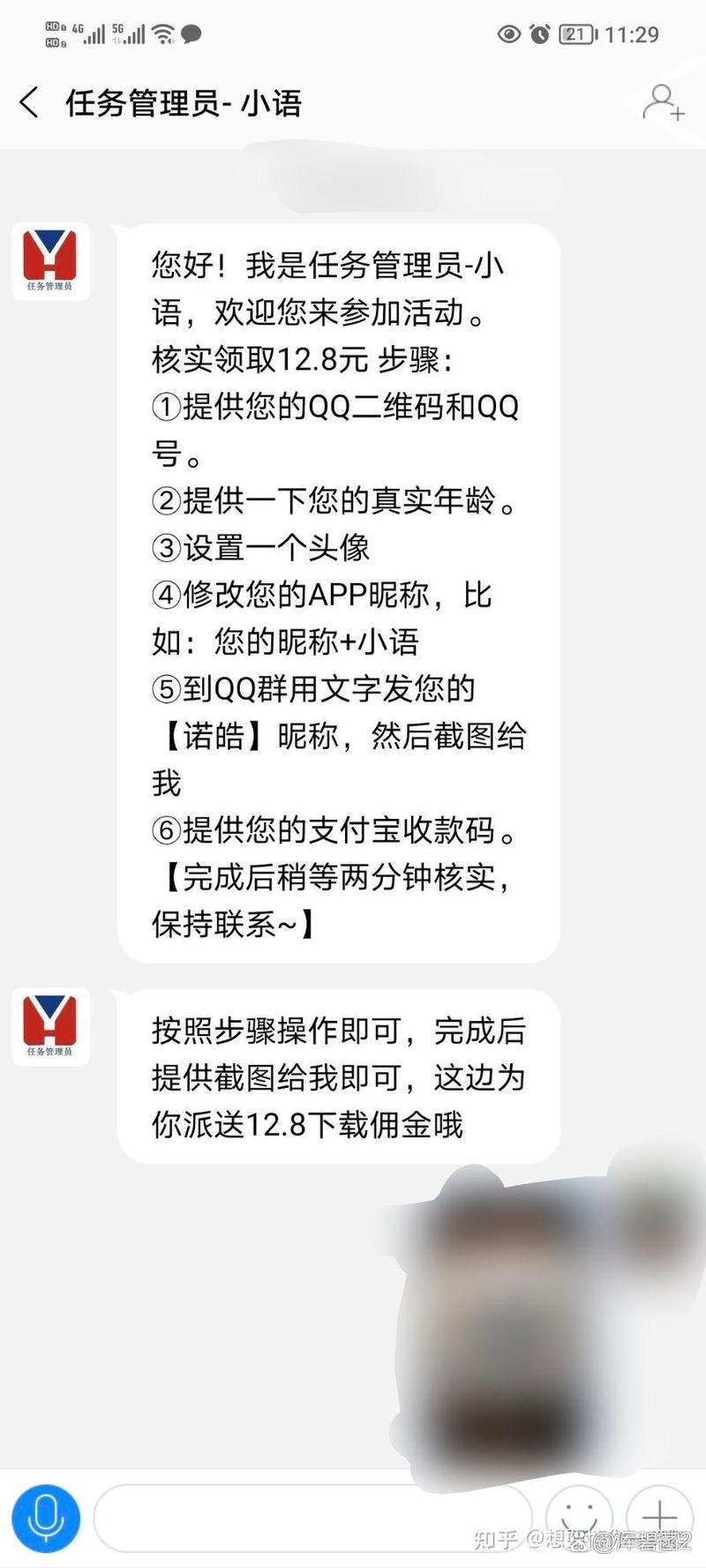This screenshot has height=1568, width=706.
Task: Open the add contact icon
Action: [x=662, y=102]
